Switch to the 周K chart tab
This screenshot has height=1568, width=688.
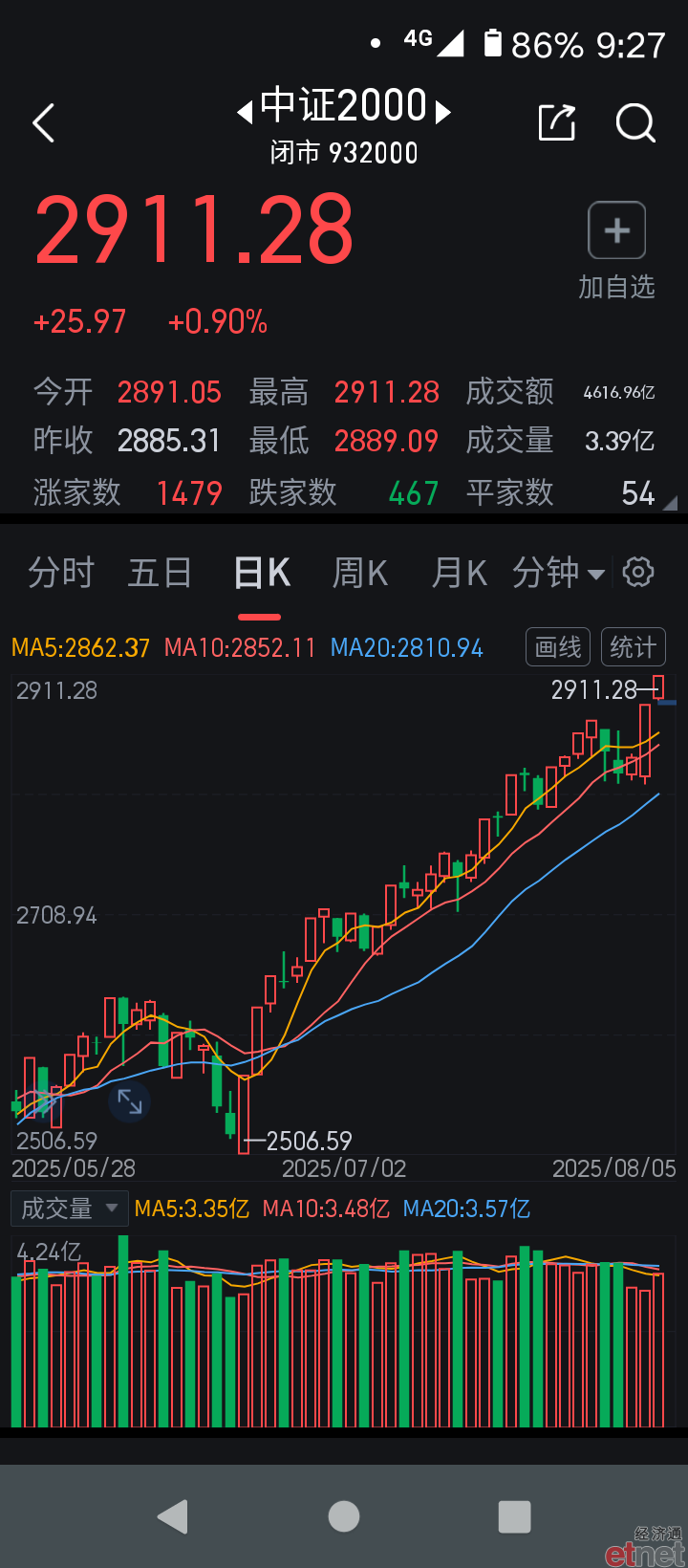(x=359, y=573)
